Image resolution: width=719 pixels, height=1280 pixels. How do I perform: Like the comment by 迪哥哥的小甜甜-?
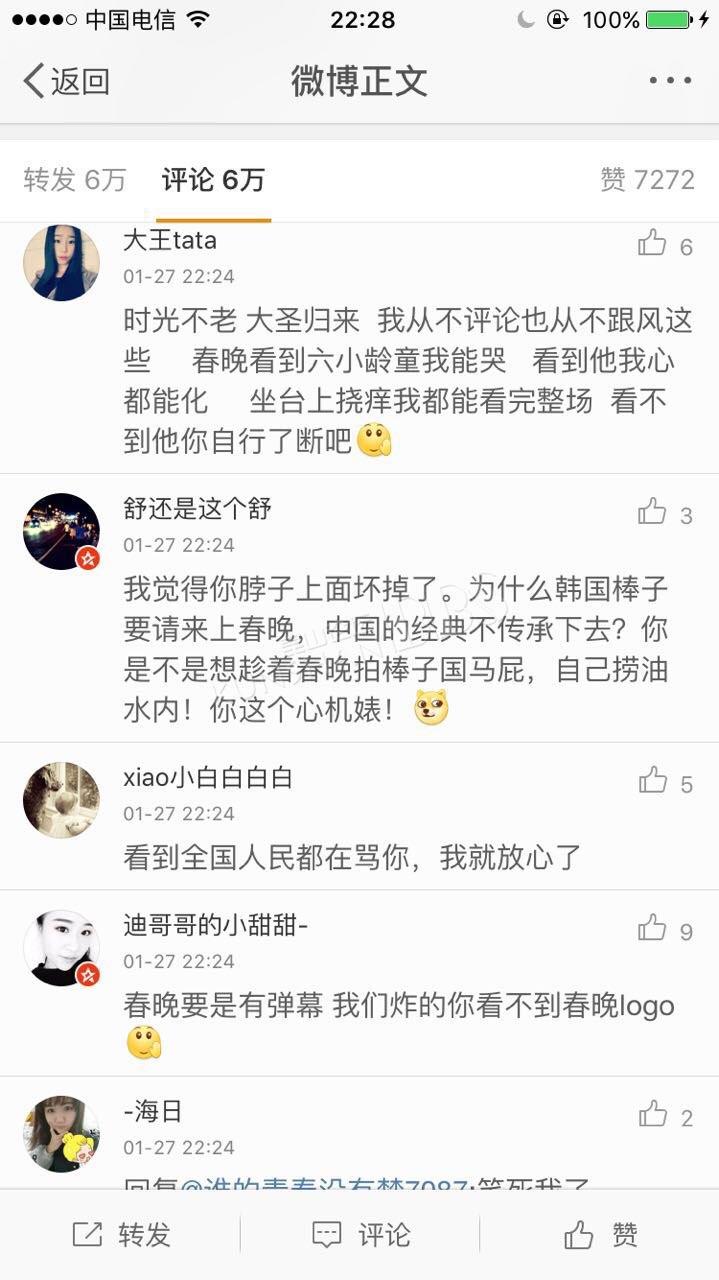pyautogui.click(x=654, y=929)
